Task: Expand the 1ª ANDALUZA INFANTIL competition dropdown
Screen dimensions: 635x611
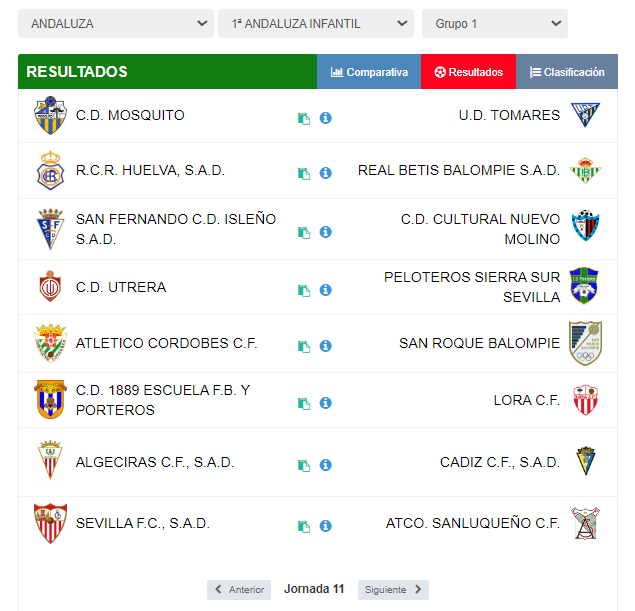Action: [x=315, y=24]
